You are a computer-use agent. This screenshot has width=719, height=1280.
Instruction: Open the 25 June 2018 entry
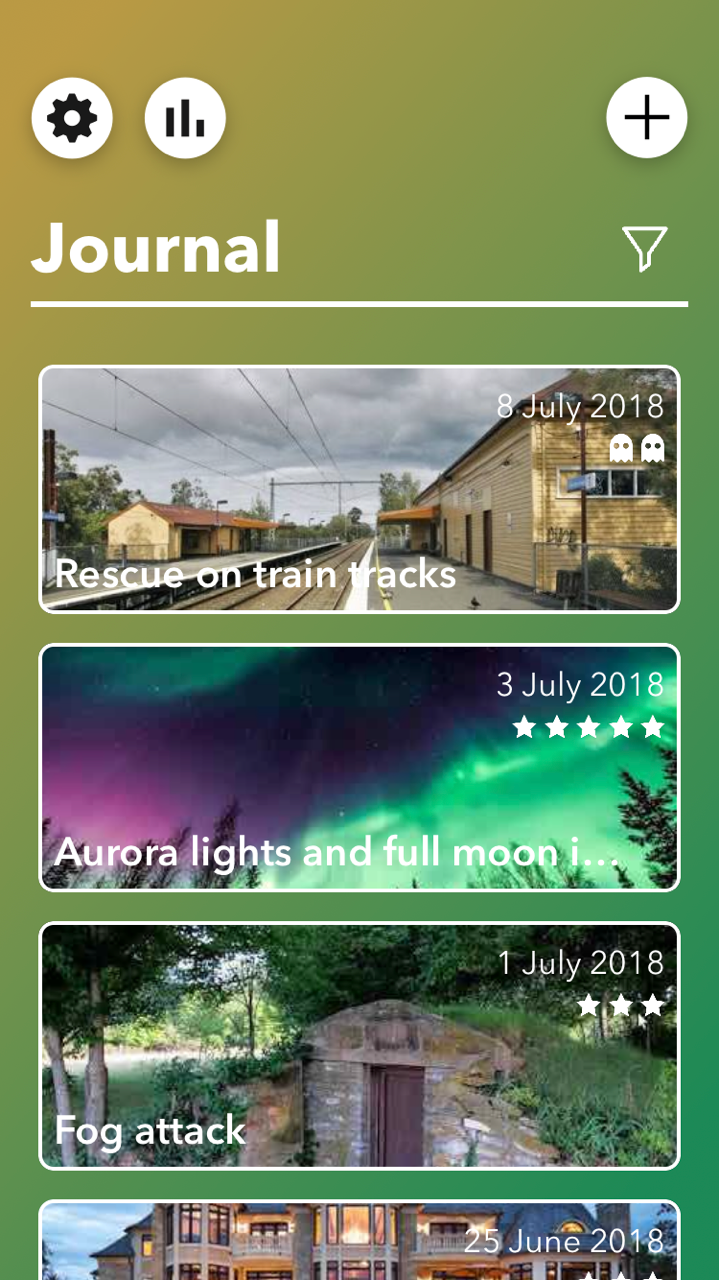coord(359,1242)
